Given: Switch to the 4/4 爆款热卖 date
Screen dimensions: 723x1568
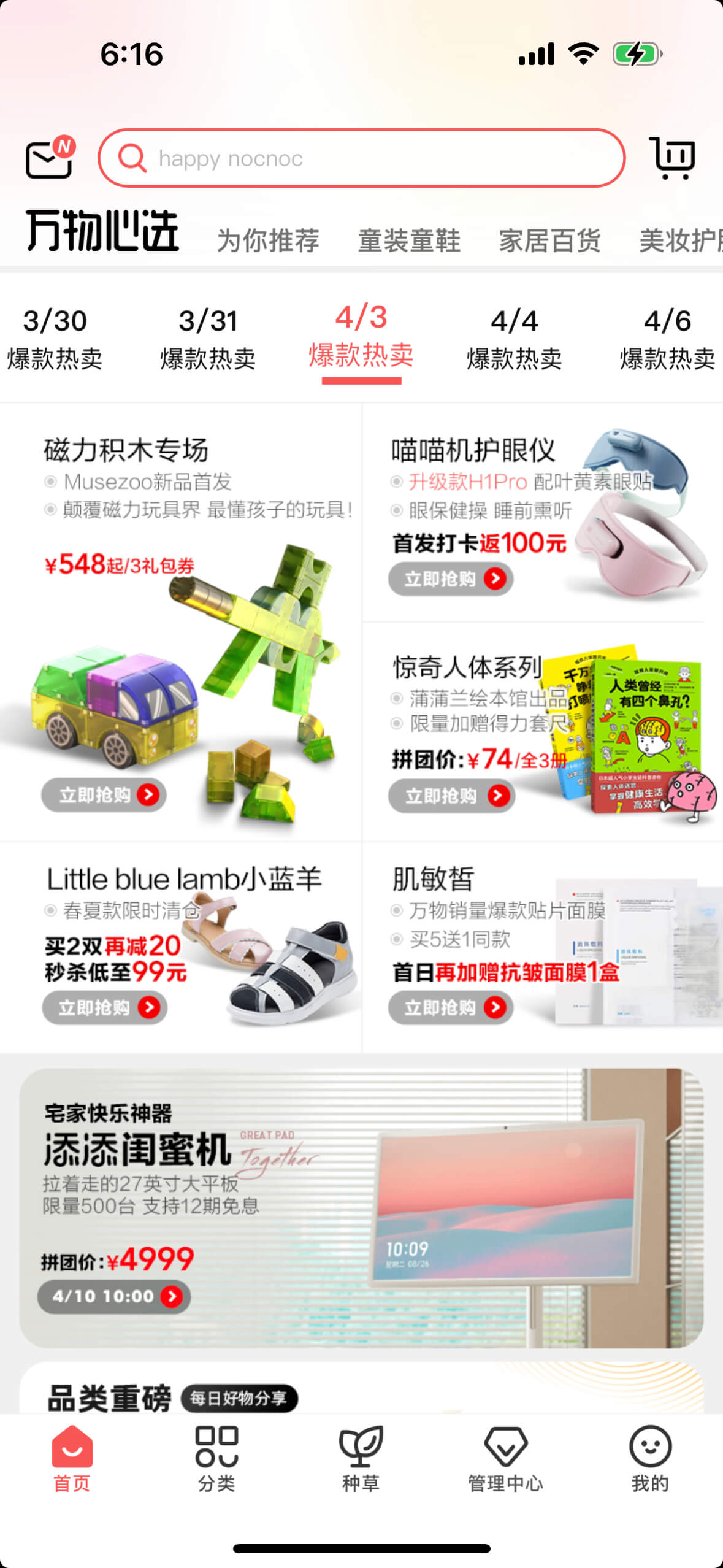Looking at the screenshot, I should coord(515,339).
